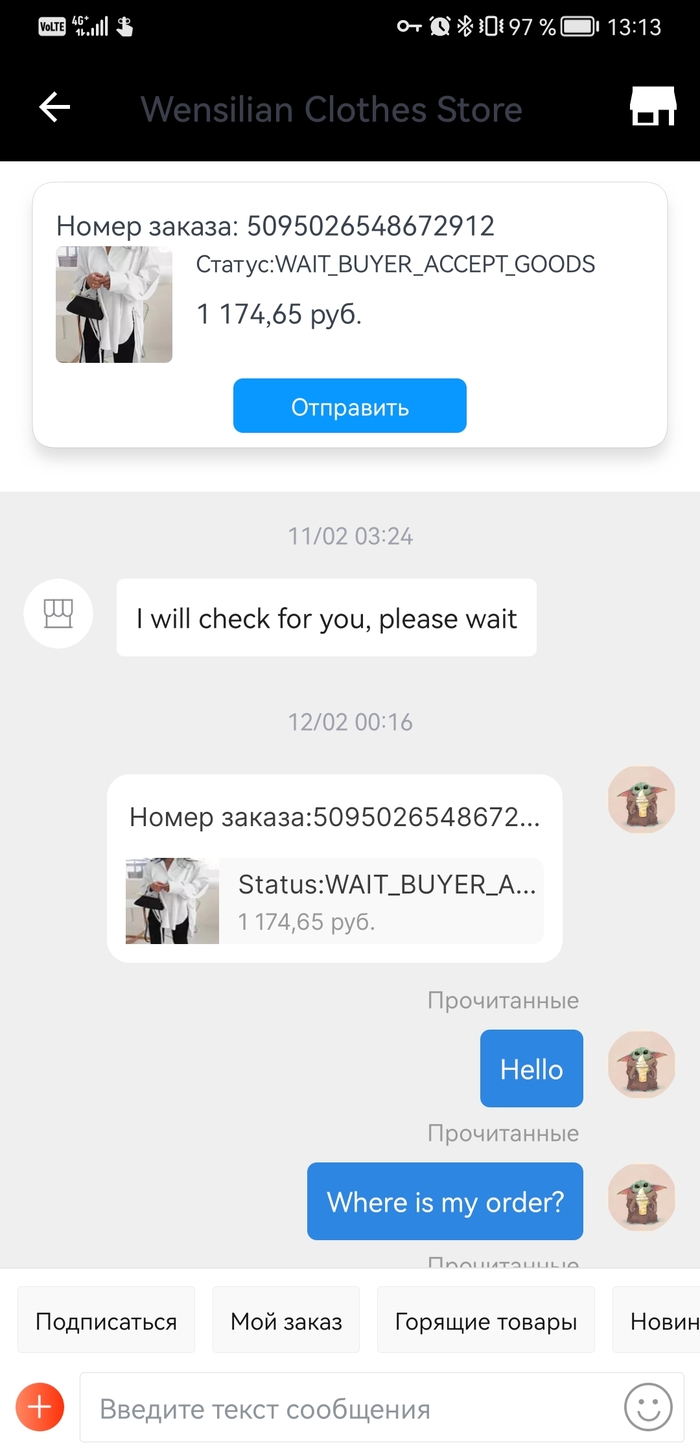
Task: Choose the Горящие товары chip
Action: click(x=485, y=1321)
